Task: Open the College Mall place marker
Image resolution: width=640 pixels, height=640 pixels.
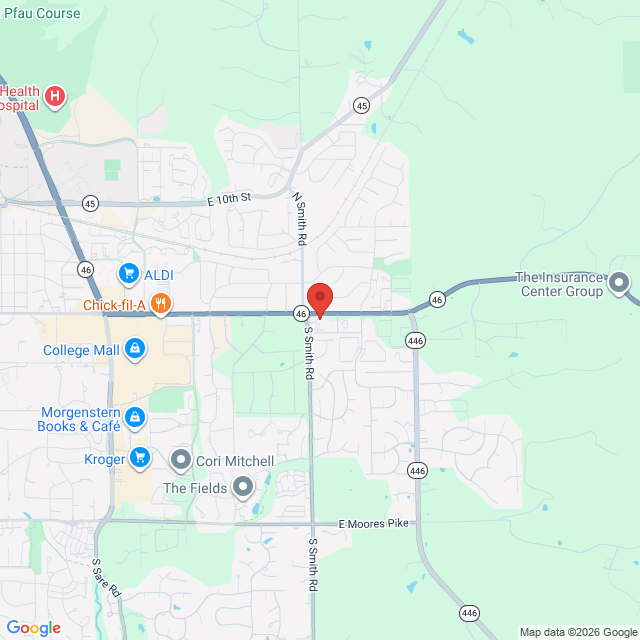Action: [135, 349]
